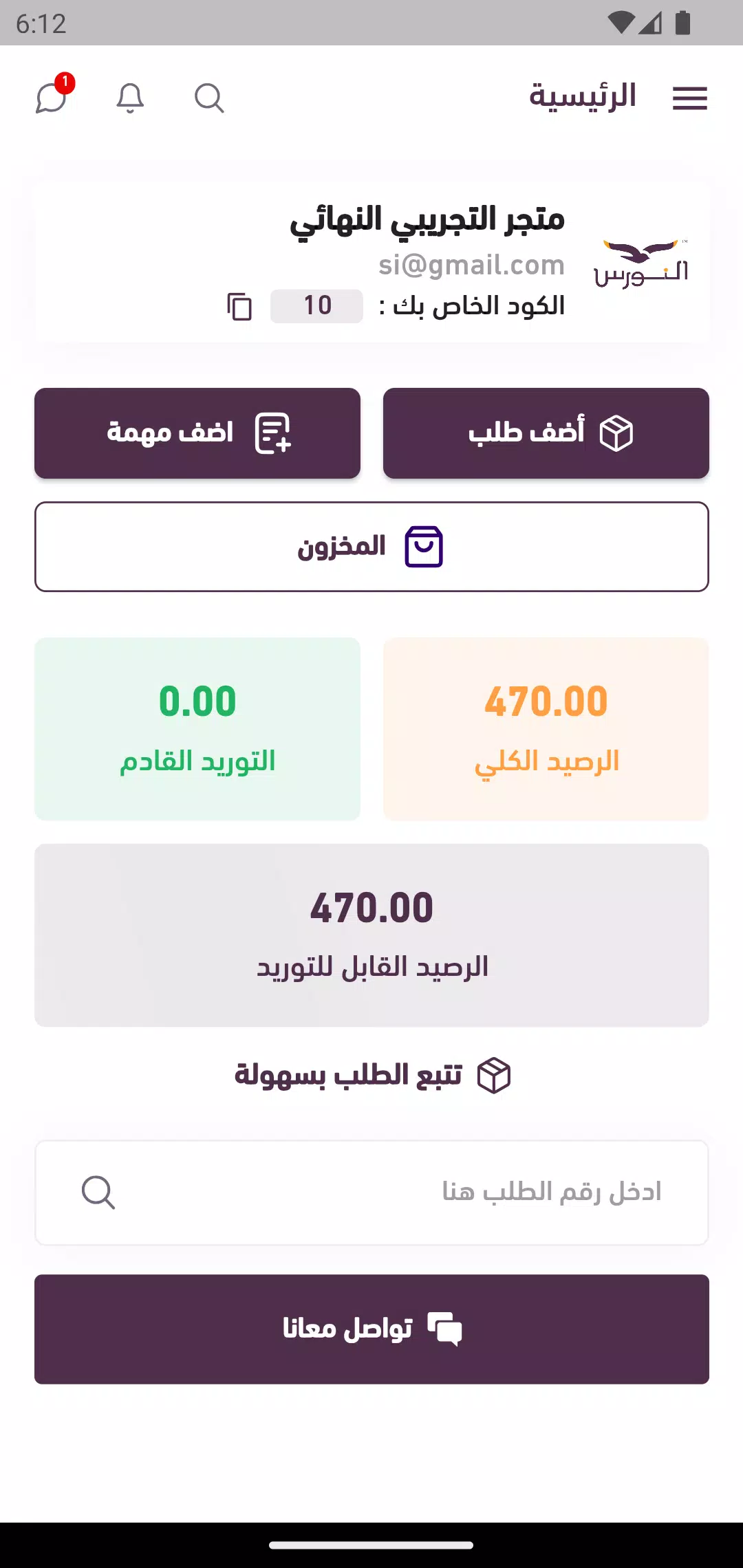
Task: Tap تواصل معانا to contact us
Action: click(371, 1329)
